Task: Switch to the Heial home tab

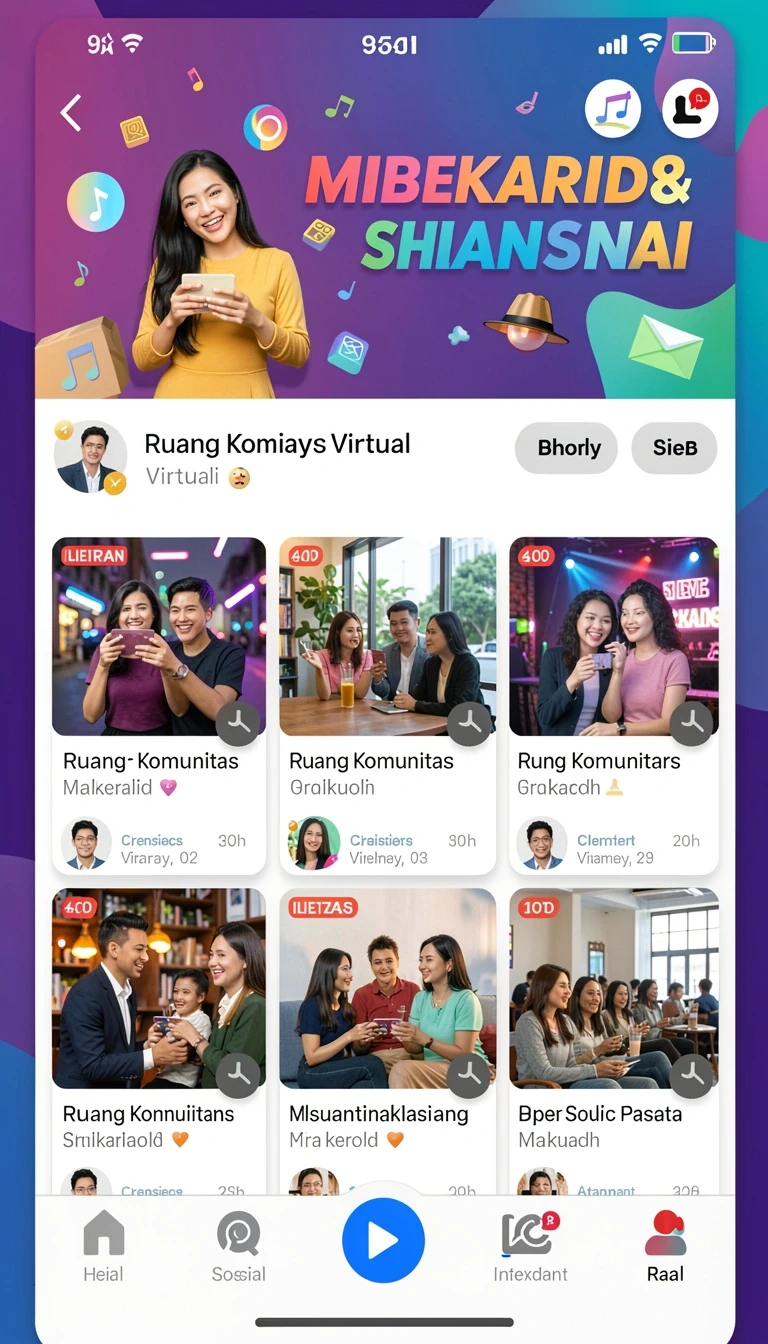Action: point(103,1247)
